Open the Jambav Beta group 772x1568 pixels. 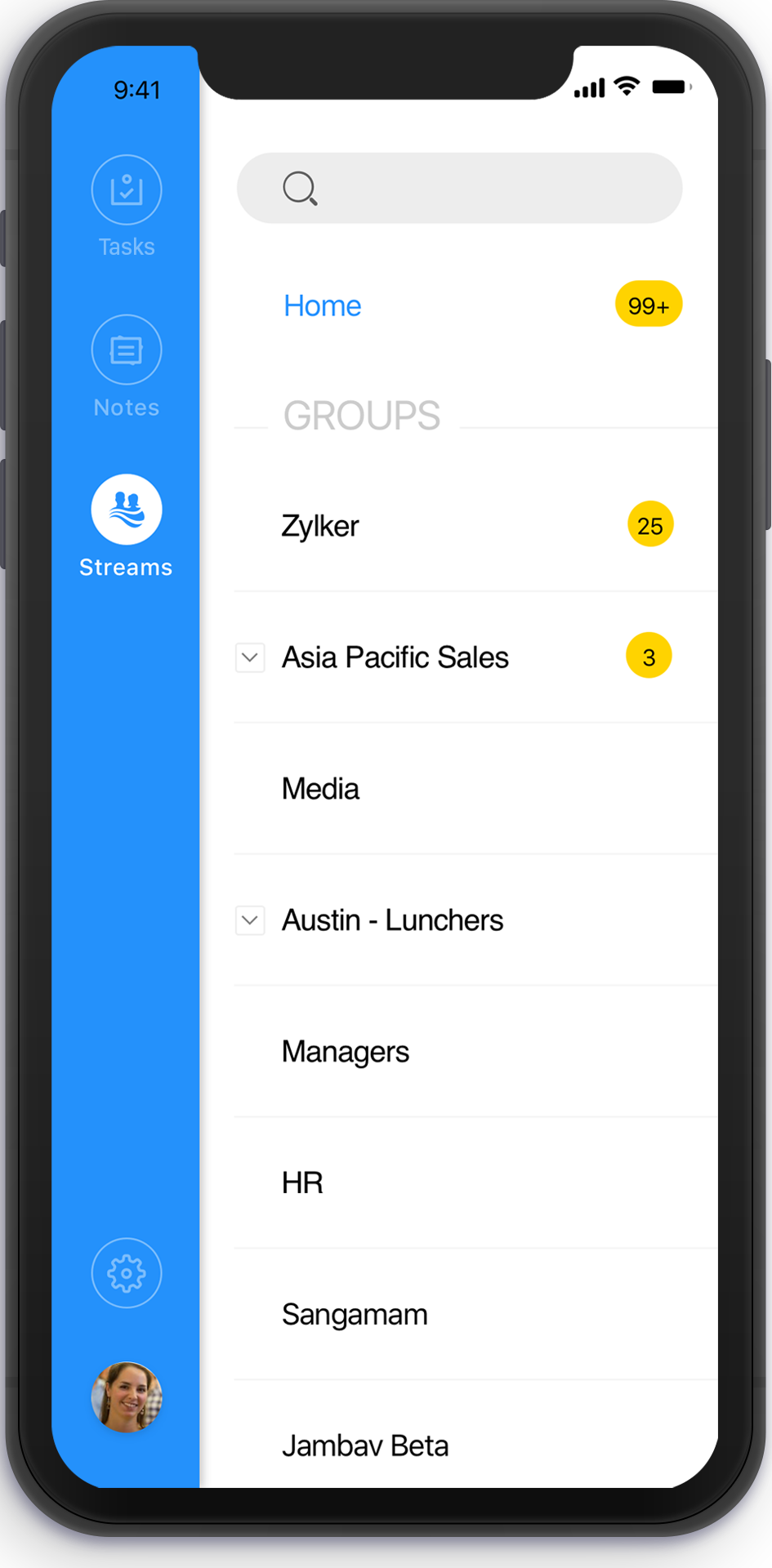(x=365, y=1446)
